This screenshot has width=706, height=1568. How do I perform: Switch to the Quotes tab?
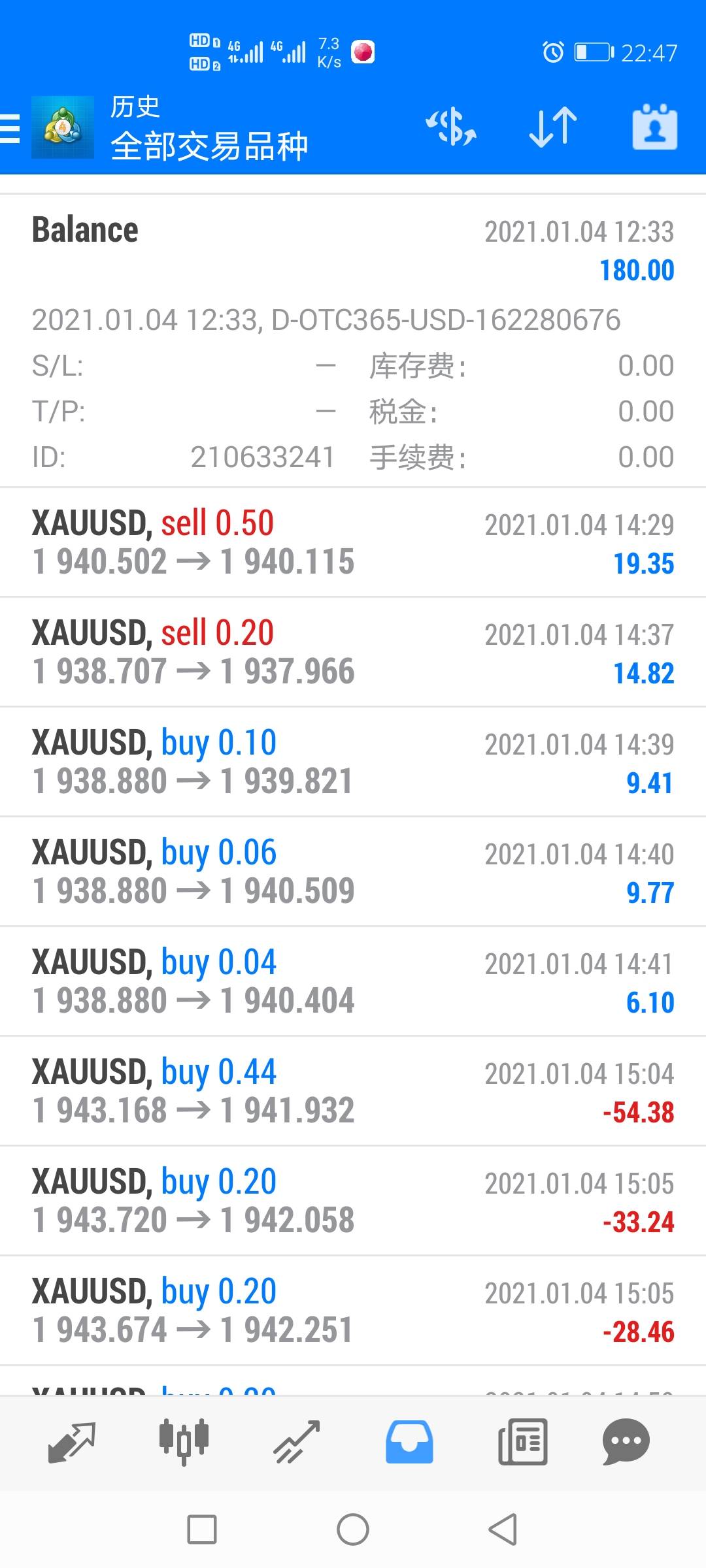(72, 1442)
